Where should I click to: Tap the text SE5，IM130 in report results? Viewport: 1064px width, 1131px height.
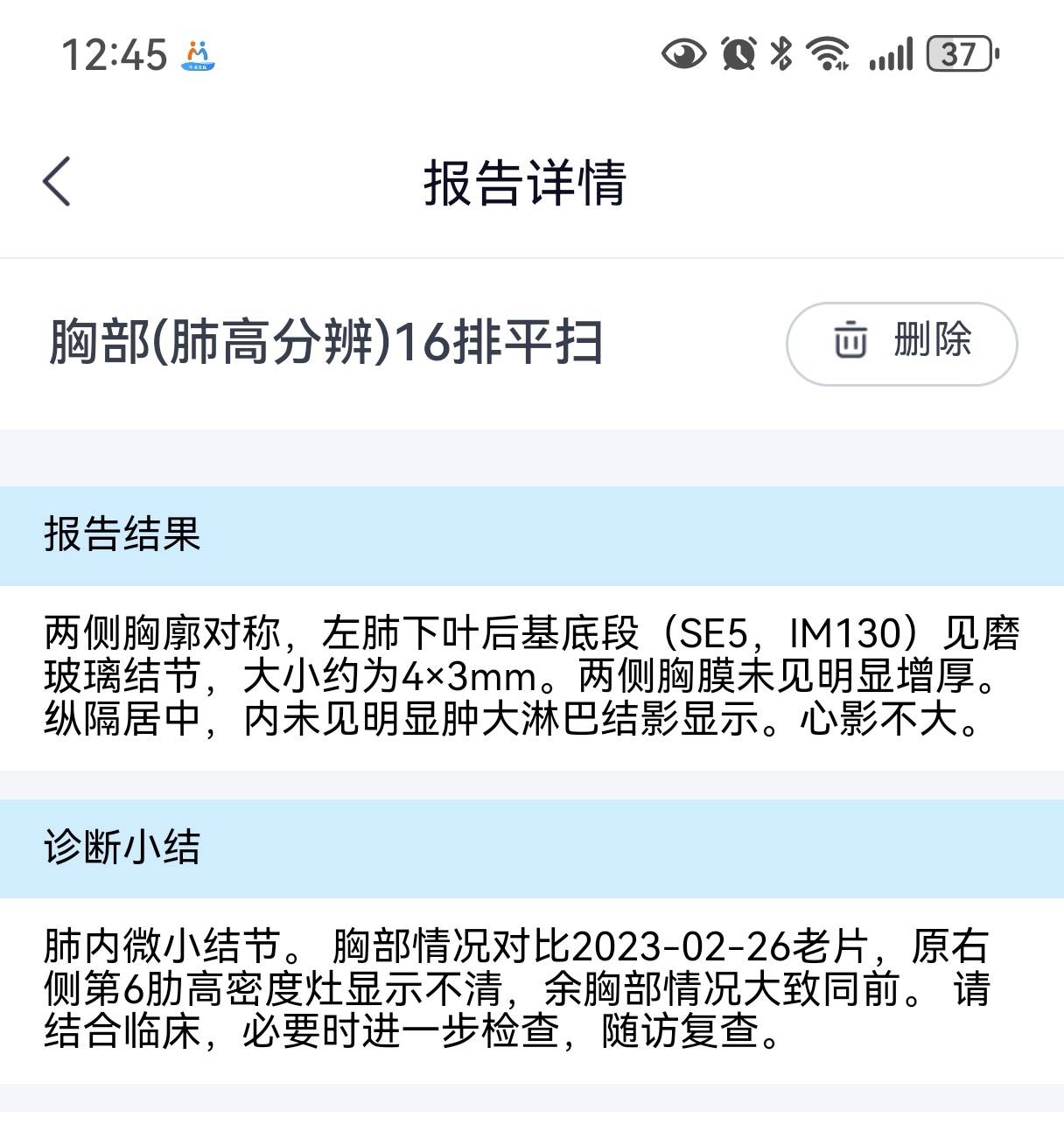tap(788, 631)
